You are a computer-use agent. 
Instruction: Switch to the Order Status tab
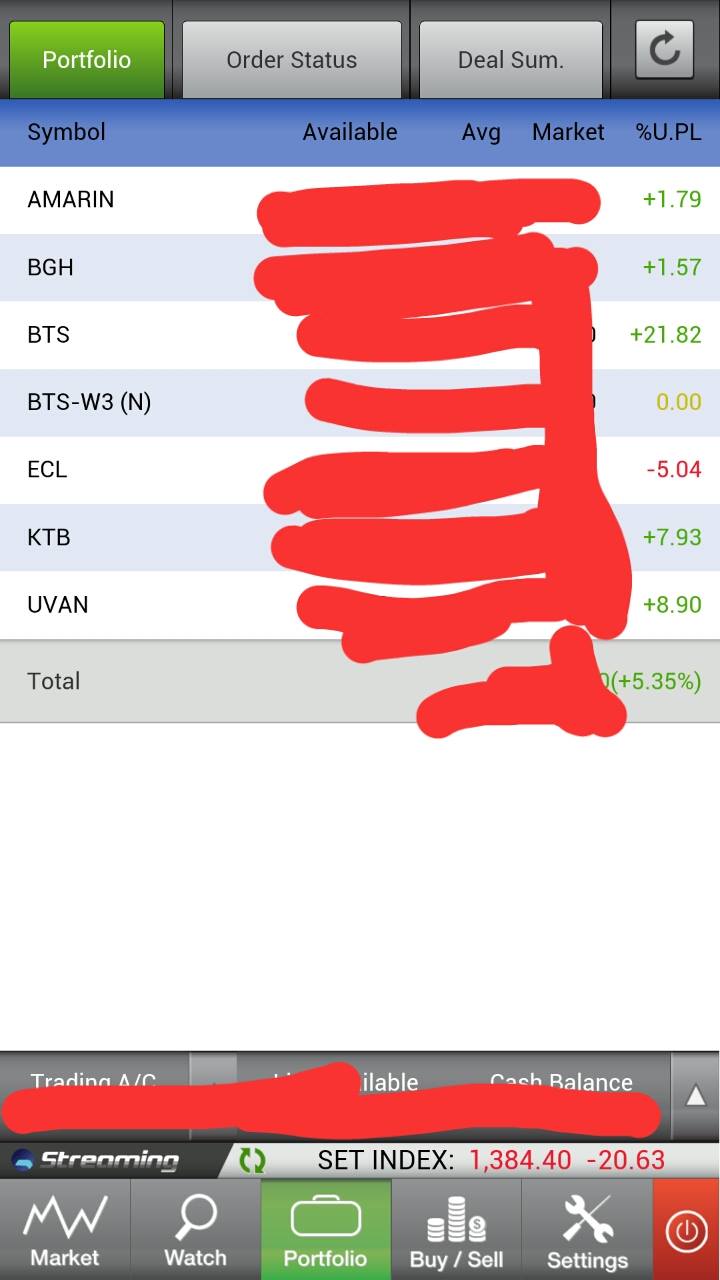(291, 60)
